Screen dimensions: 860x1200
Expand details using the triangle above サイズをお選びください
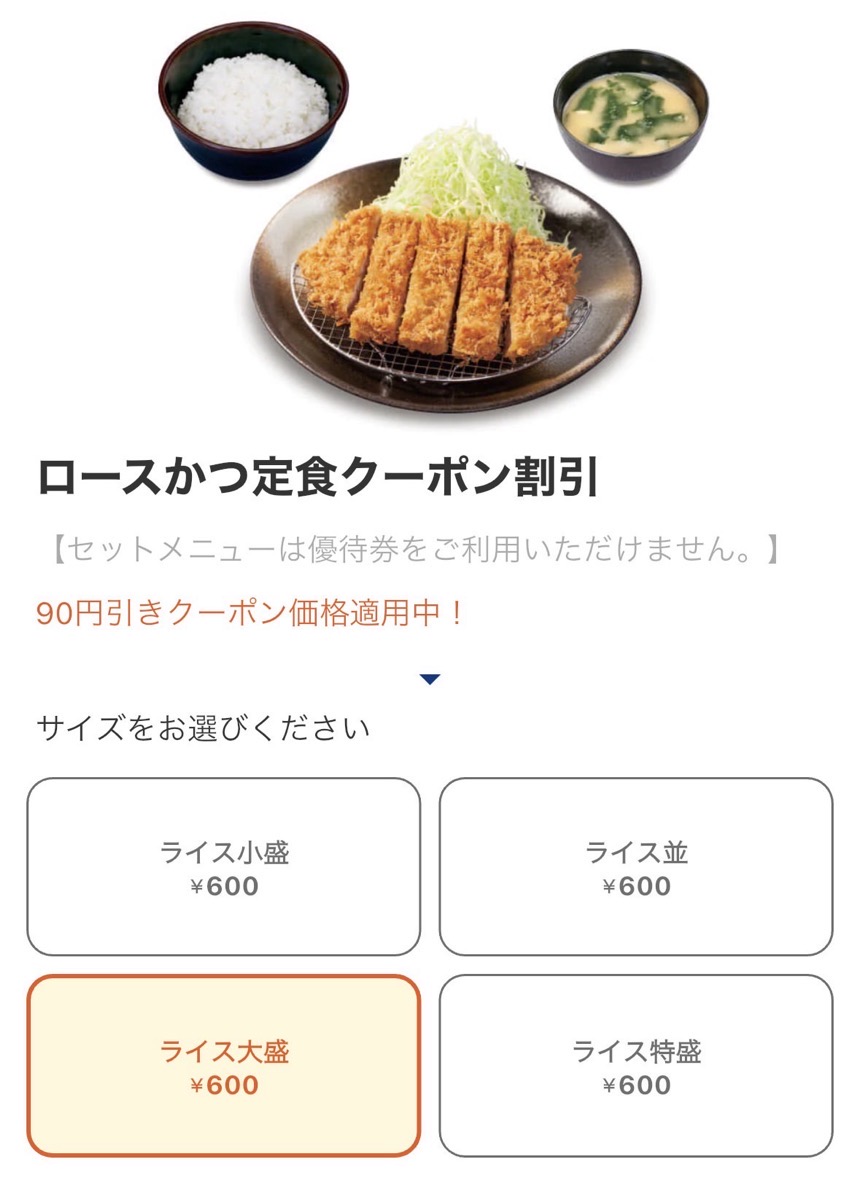[x=430, y=678]
